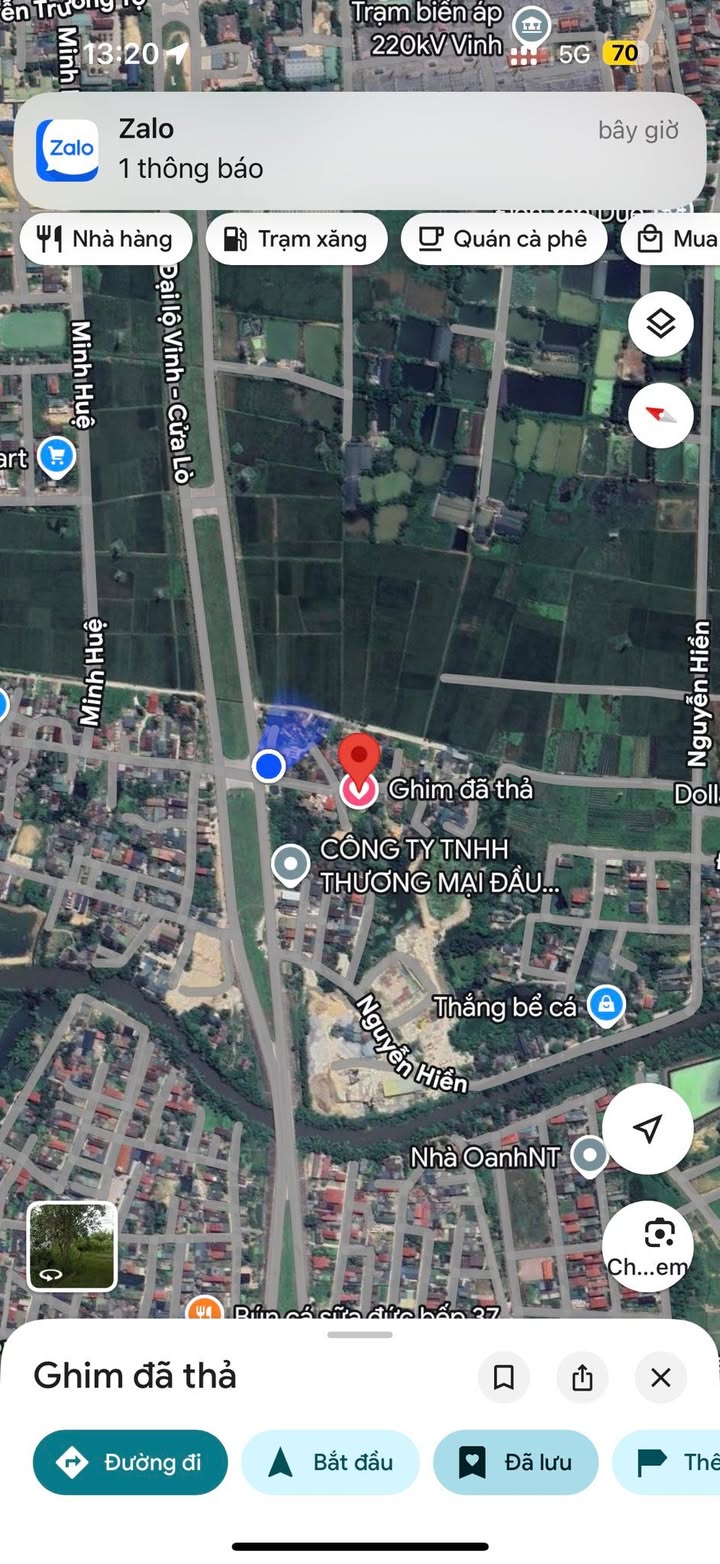This screenshot has width=720, height=1564.
Task: Tap the Đã lưu saved button
Action: 515,1462
